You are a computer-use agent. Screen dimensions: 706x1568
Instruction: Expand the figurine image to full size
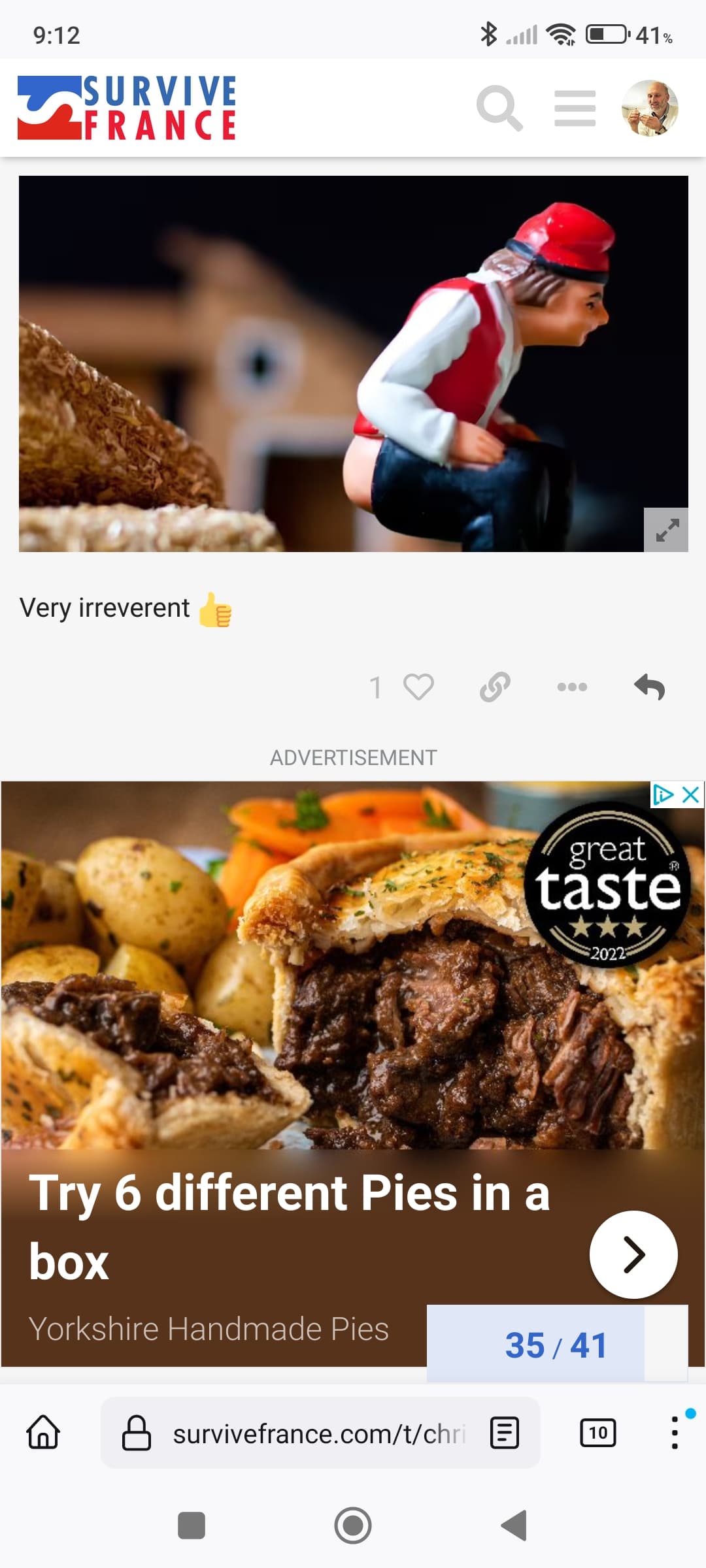[x=665, y=530]
